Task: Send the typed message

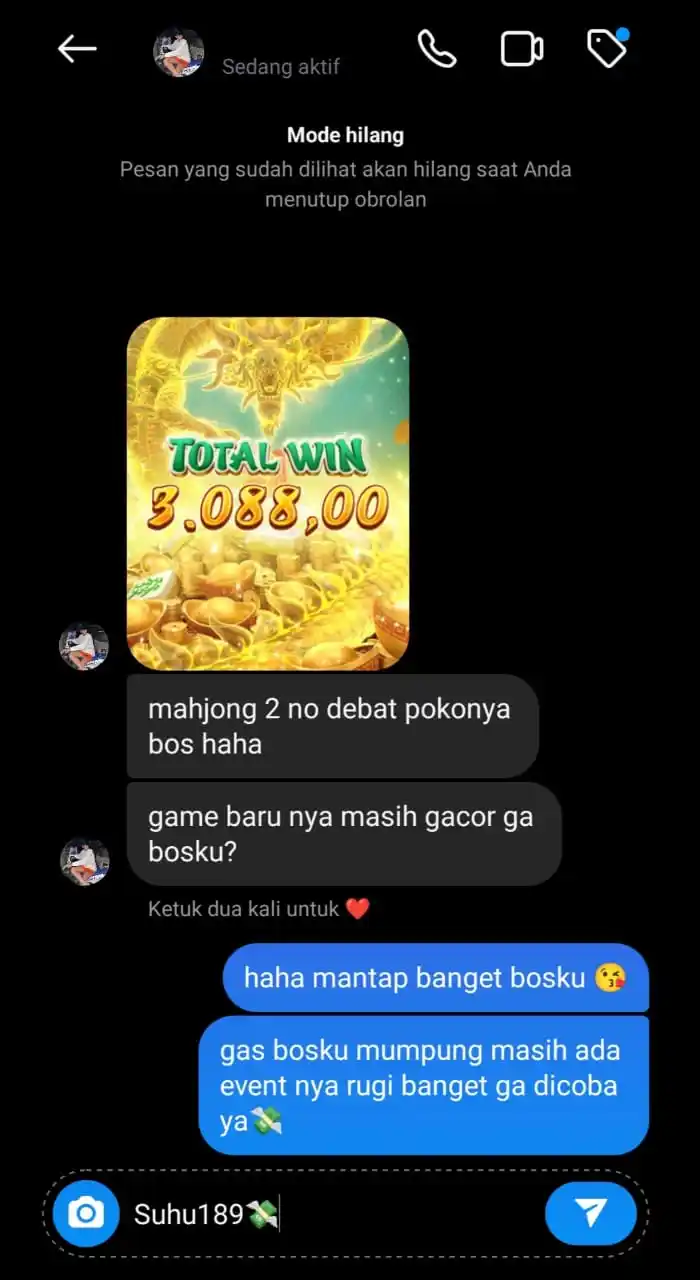Action: (x=590, y=1214)
